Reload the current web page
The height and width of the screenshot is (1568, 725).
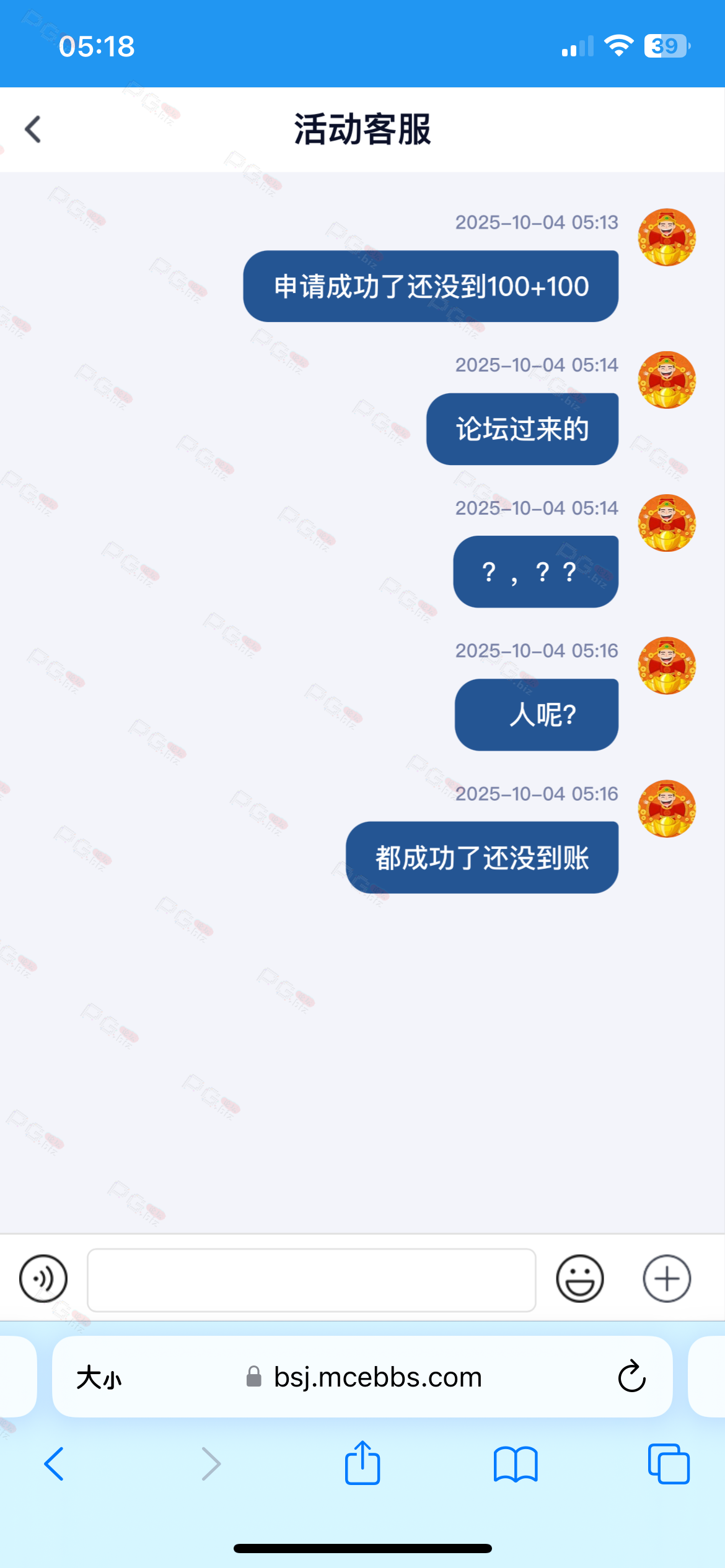631,1377
